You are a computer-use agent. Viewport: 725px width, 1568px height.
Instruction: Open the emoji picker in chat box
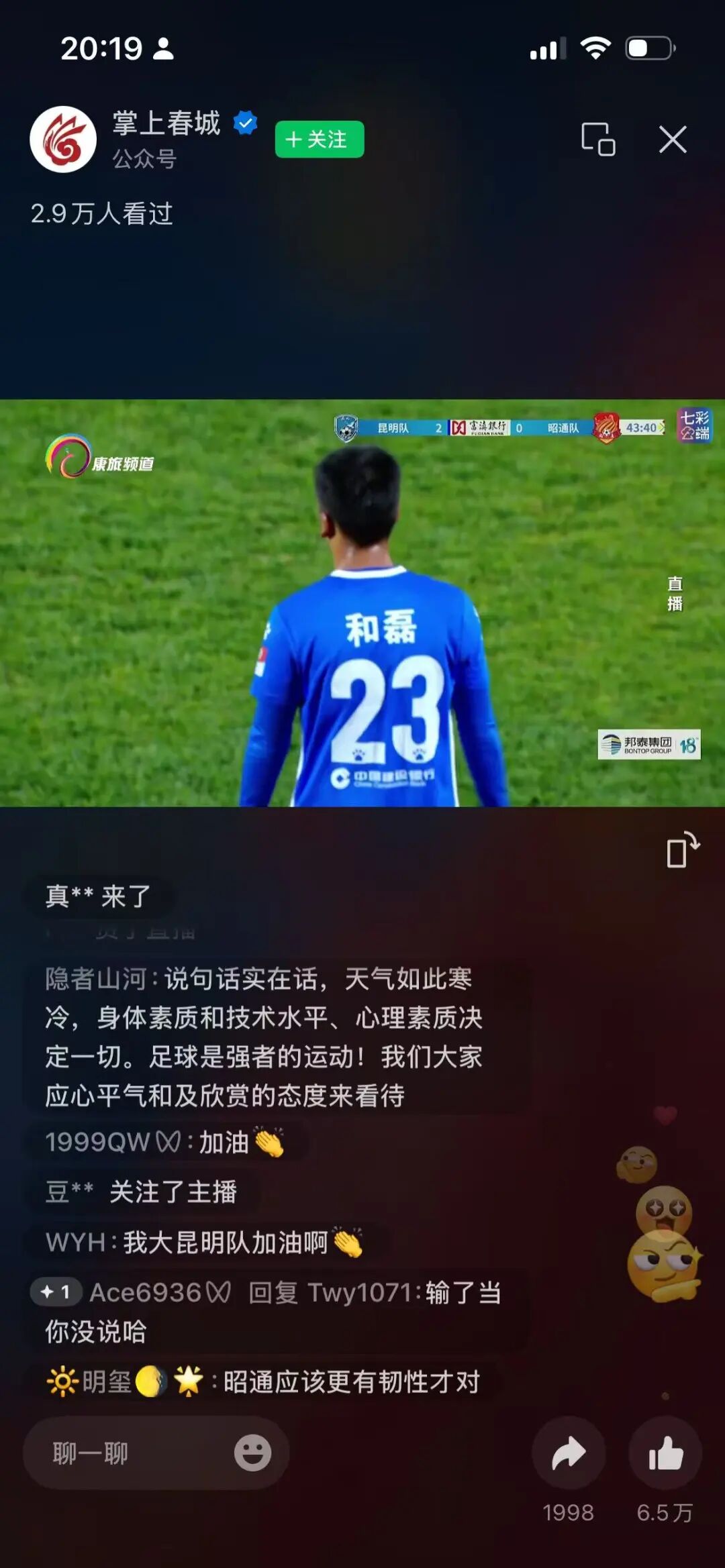coord(252,1453)
